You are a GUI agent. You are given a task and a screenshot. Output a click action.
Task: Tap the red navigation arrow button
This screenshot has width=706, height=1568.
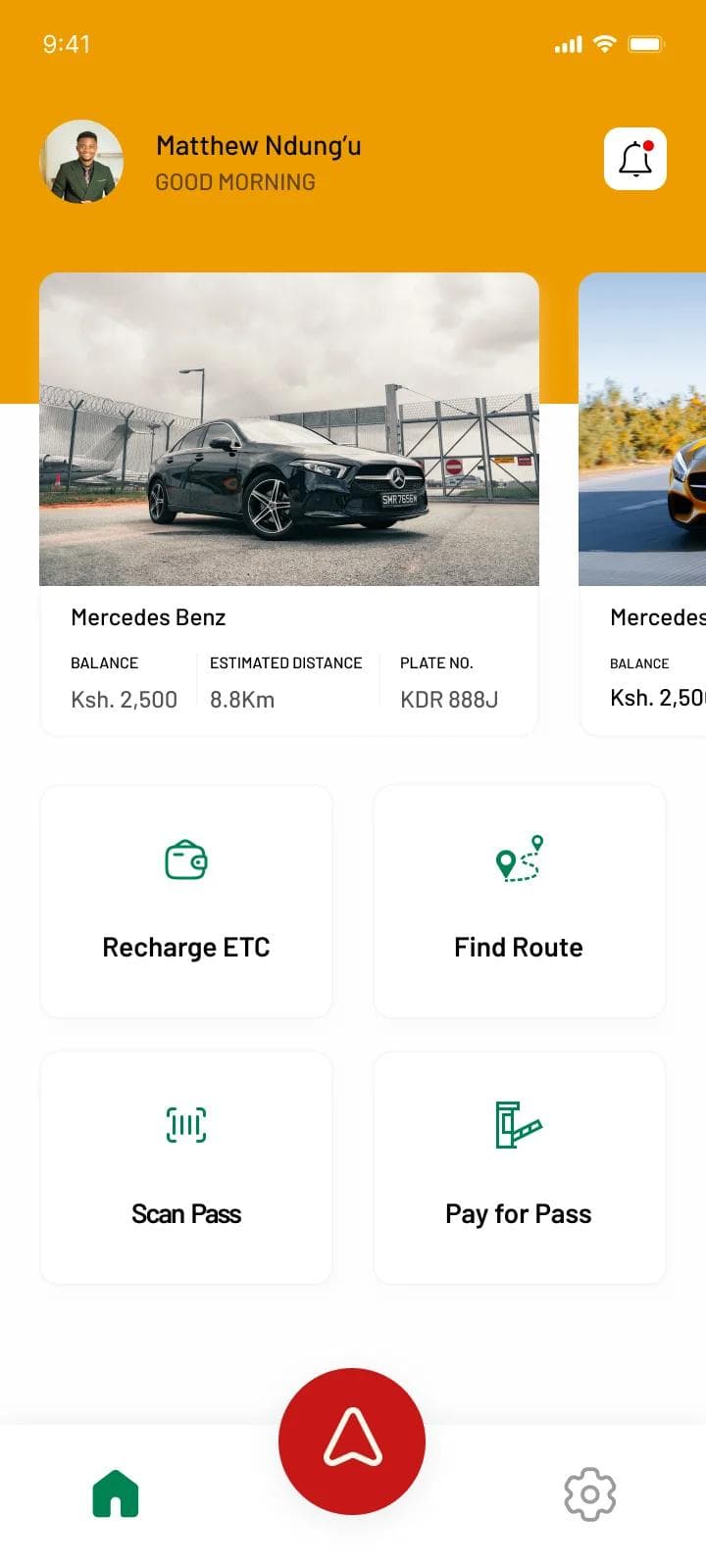pyautogui.click(x=352, y=1441)
